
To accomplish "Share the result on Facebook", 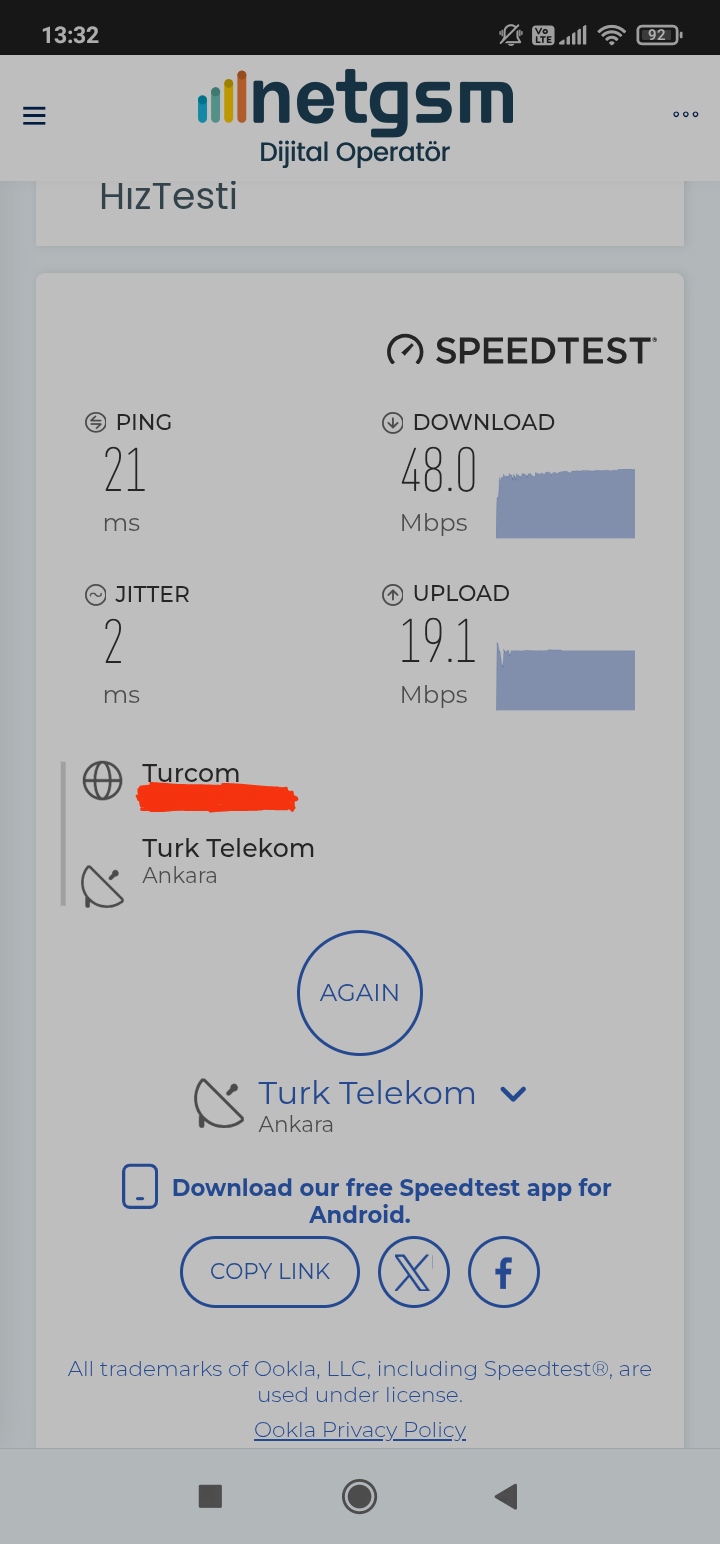I will pyautogui.click(x=504, y=1272).
